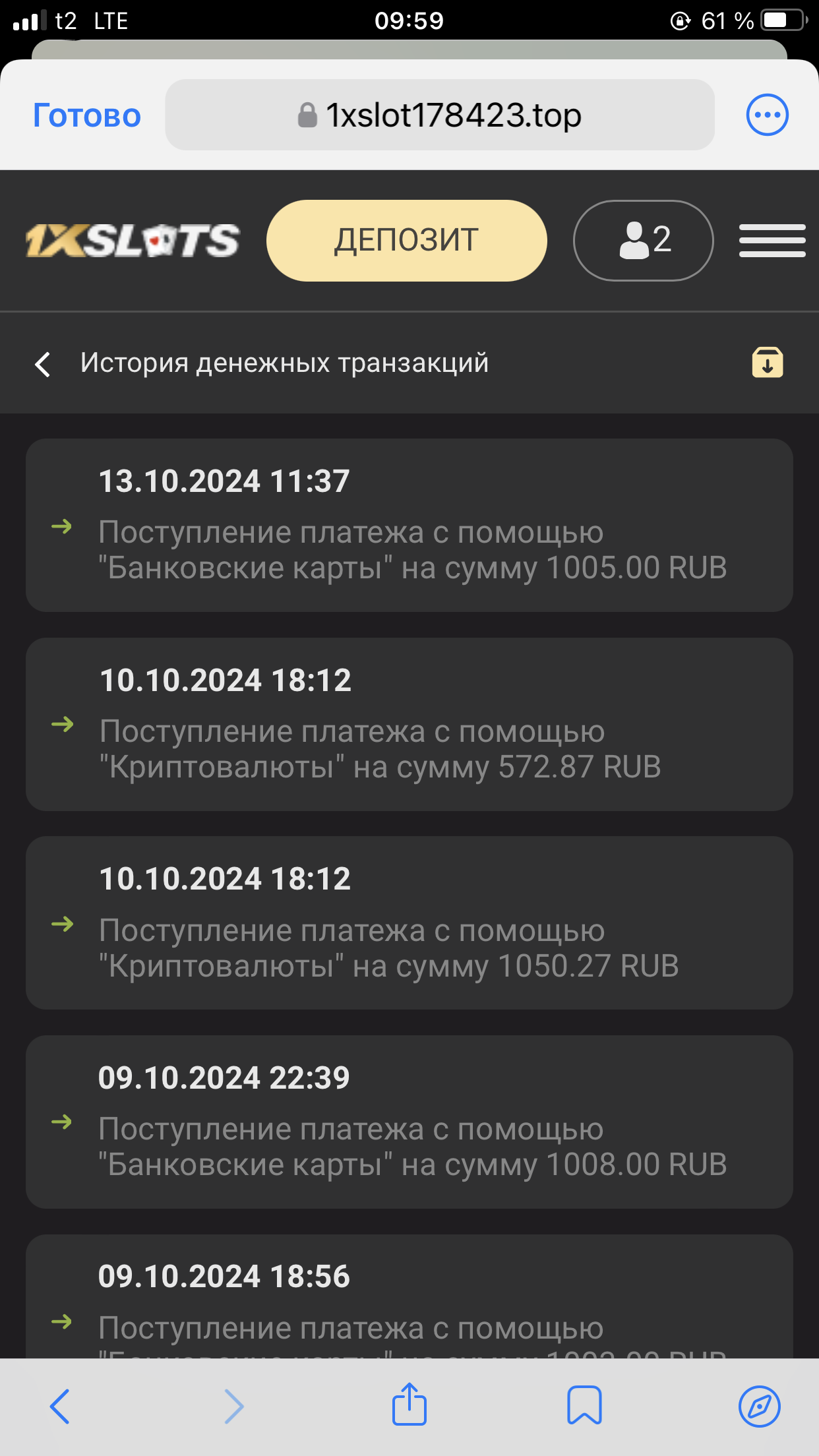This screenshot has width=819, height=1456.
Task: Tap the yellow download archive icon
Action: tap(768, 363)
